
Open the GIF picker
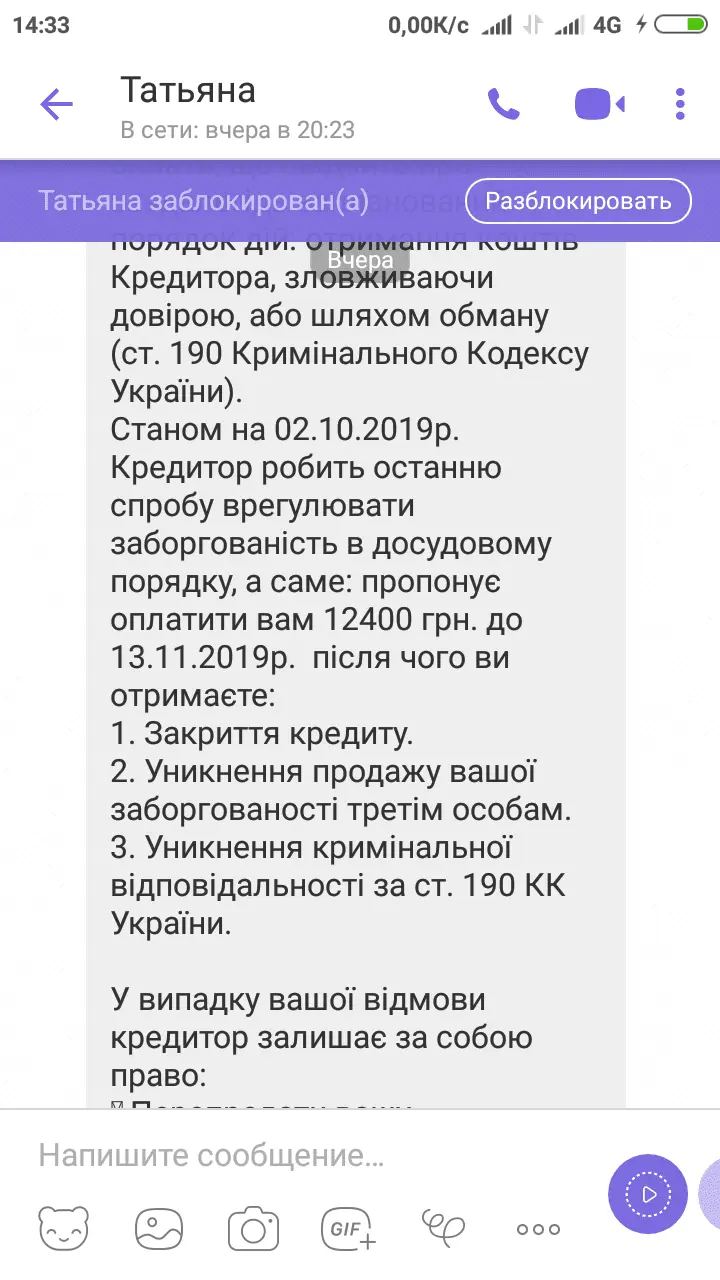coord(347,1229)
